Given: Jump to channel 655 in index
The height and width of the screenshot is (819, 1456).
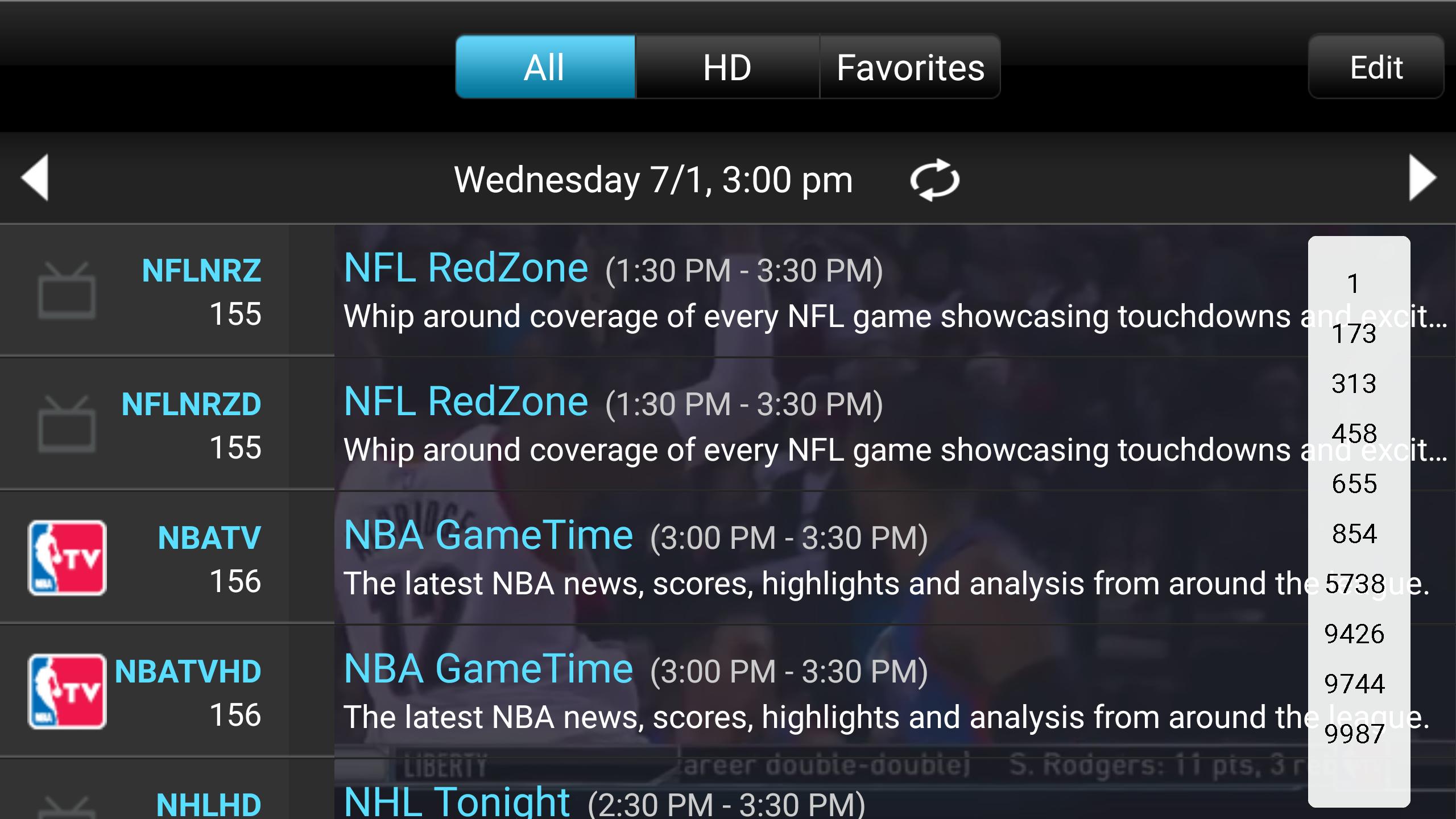Looking at the screenshot, I should [x=1354, y=483].
